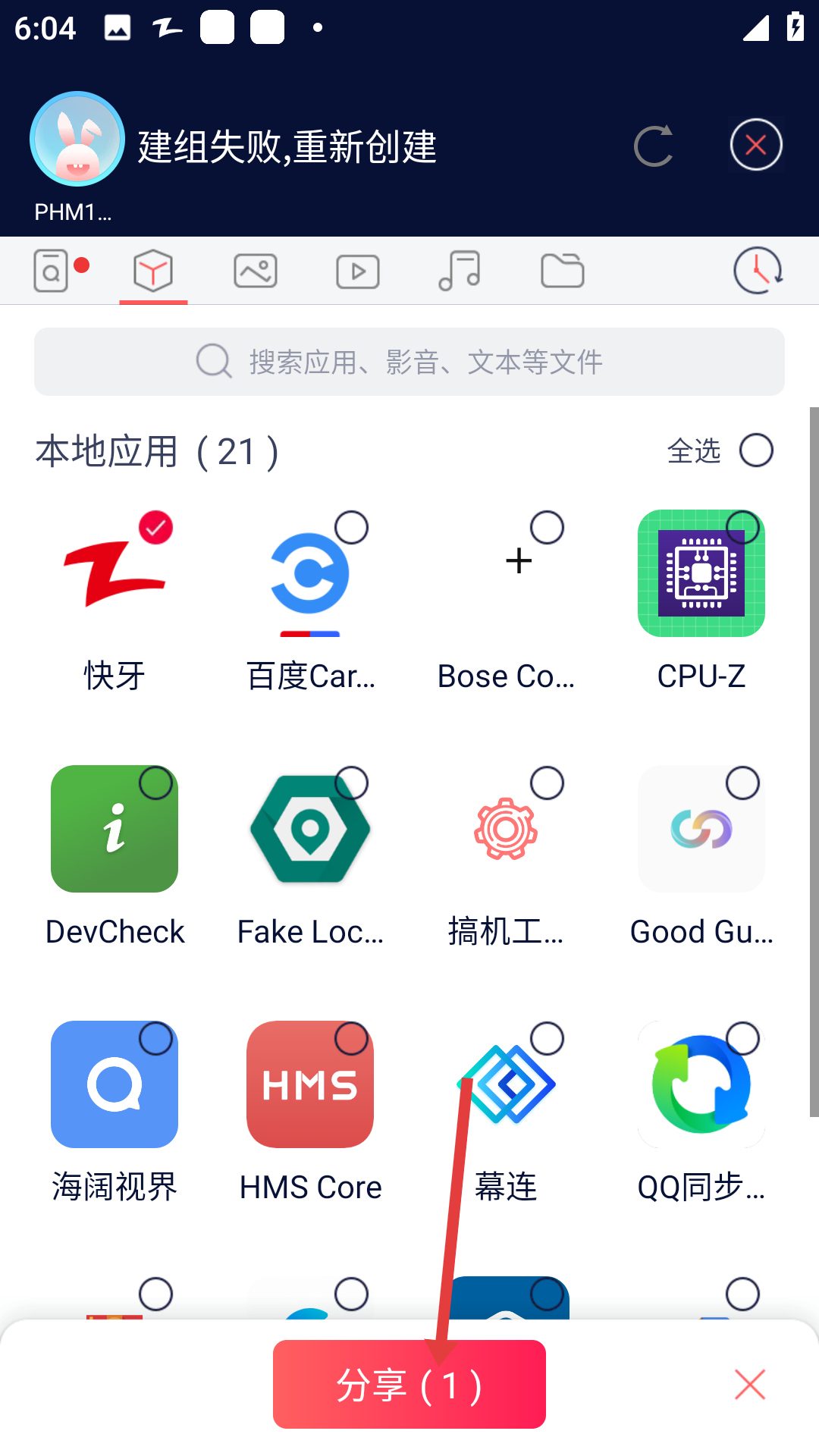The height and width of the screenshot is (1456, 819).
Task: Check the 全选 select-all circle
Action: (756, 450)
